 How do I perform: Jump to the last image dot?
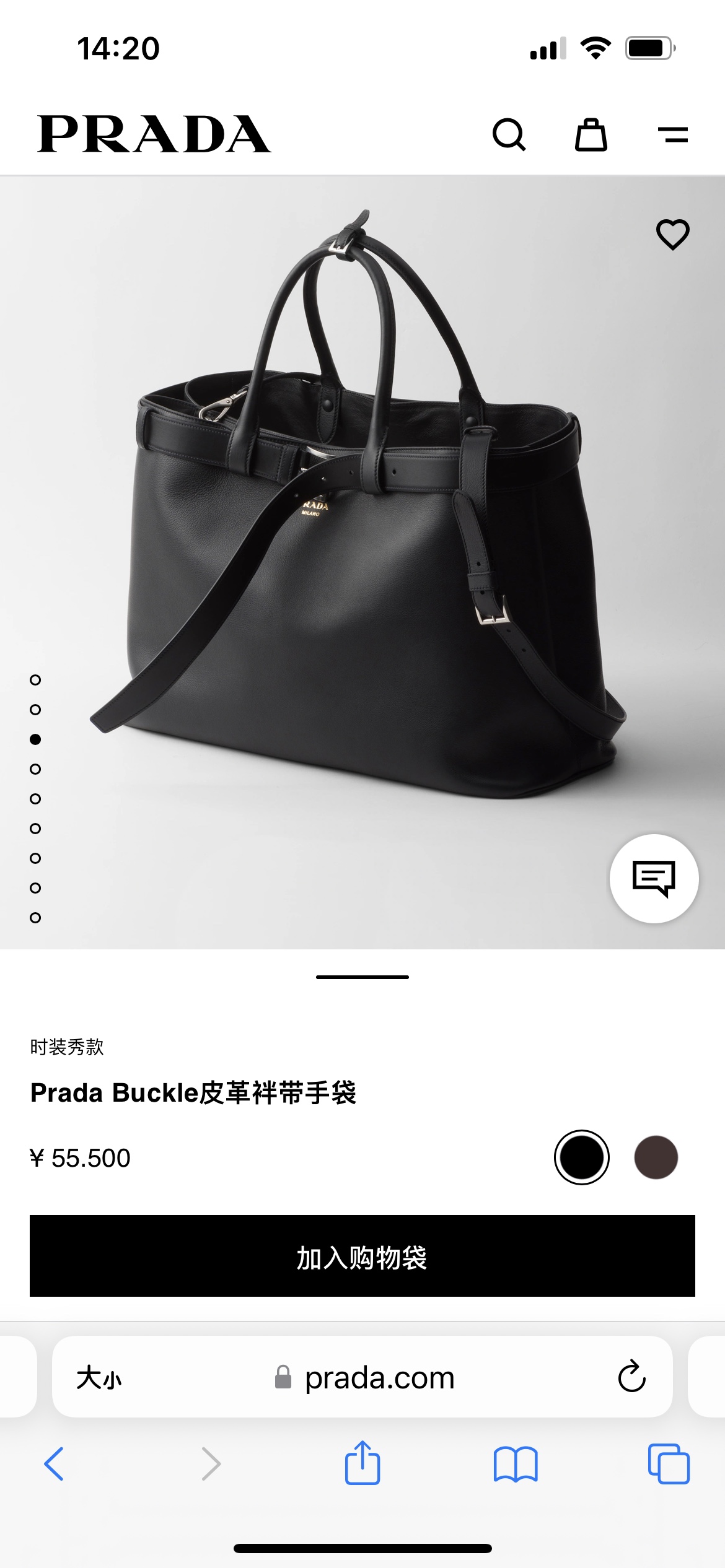coord(35,918)
